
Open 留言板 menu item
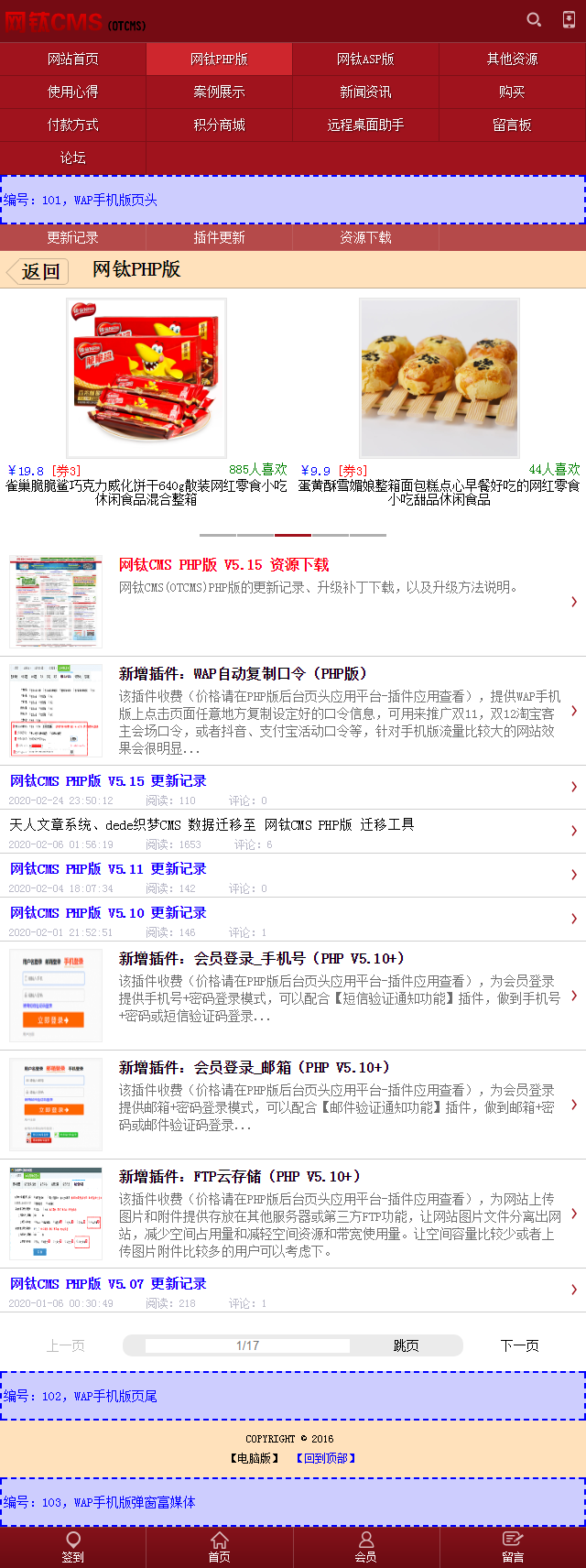(512, 125)
